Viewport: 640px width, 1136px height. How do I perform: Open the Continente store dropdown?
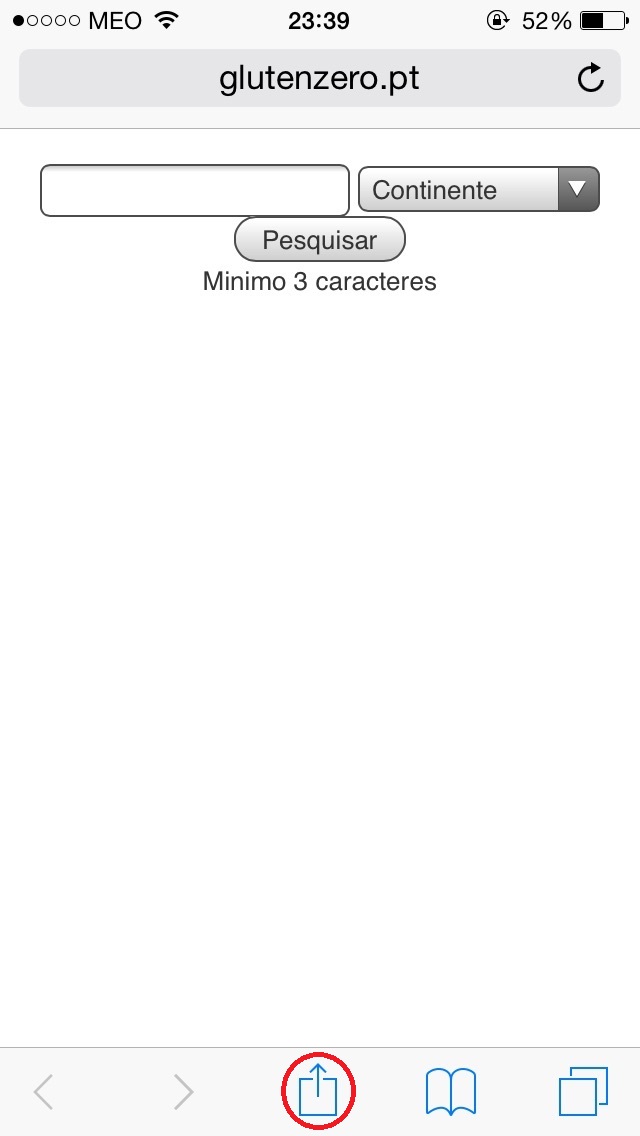(478, 190)
